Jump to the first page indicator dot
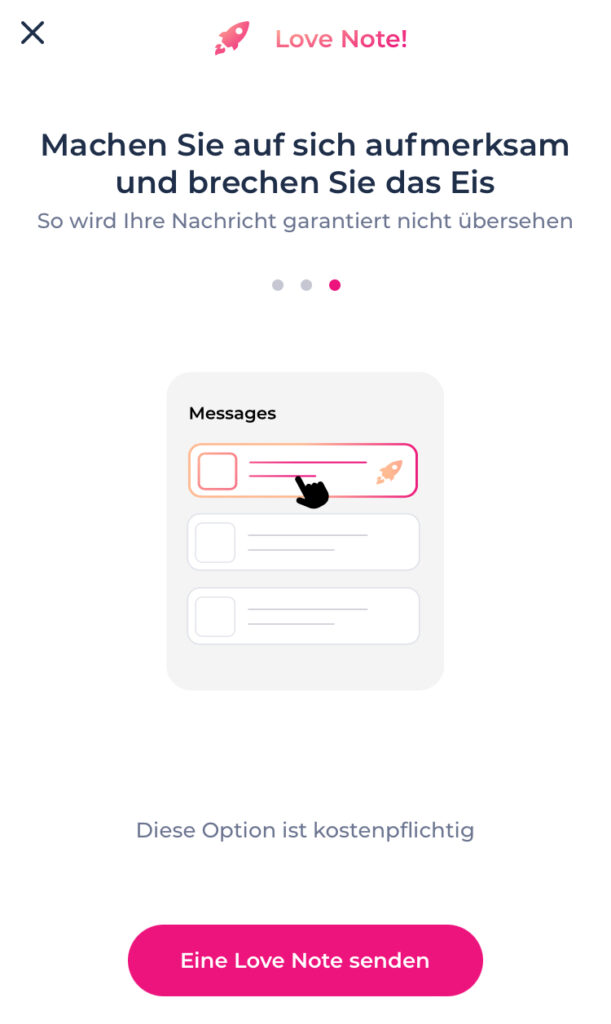Image resolution: width=611 pixels, height=1024 pixels. click(x=277, y=285)
